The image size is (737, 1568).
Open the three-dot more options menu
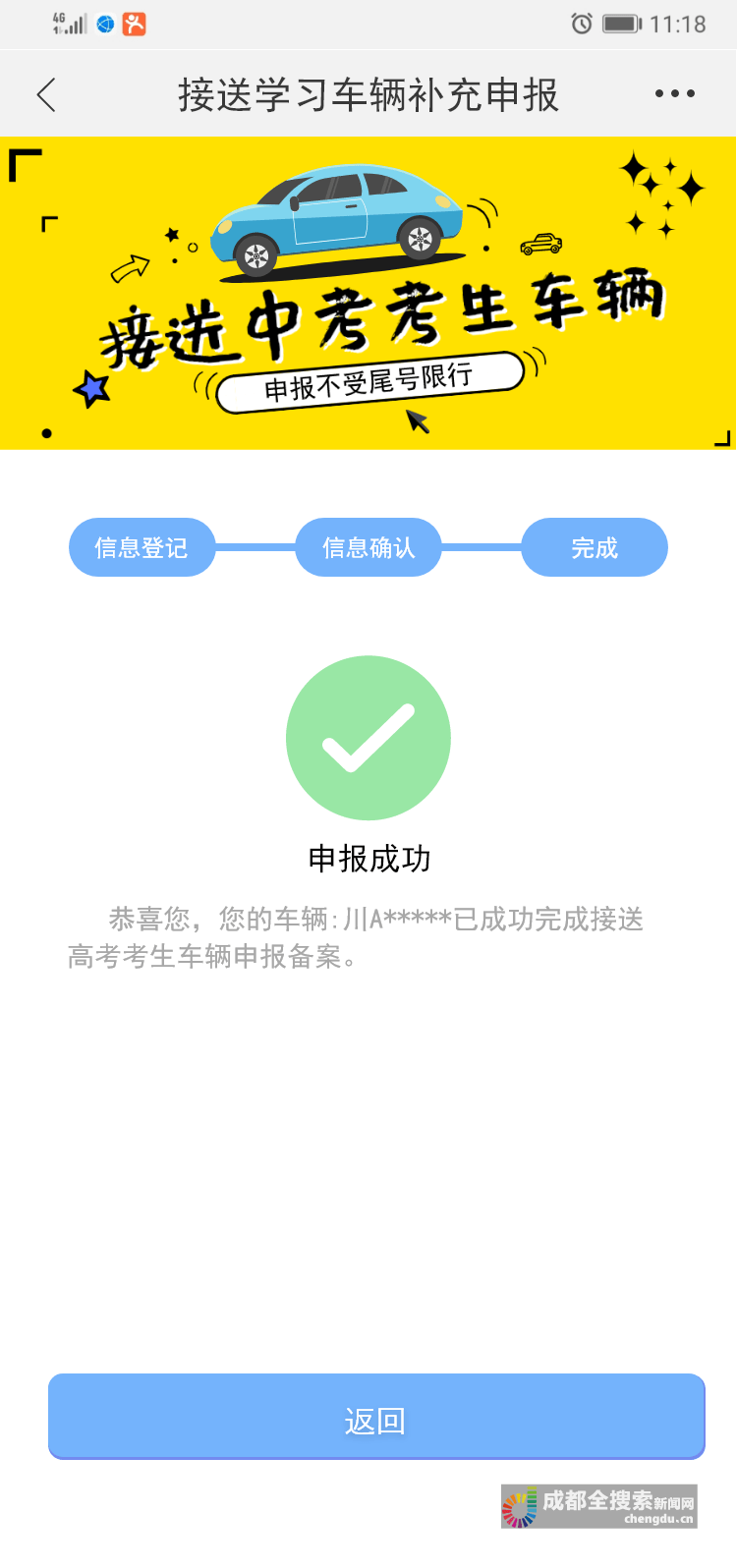674,93
